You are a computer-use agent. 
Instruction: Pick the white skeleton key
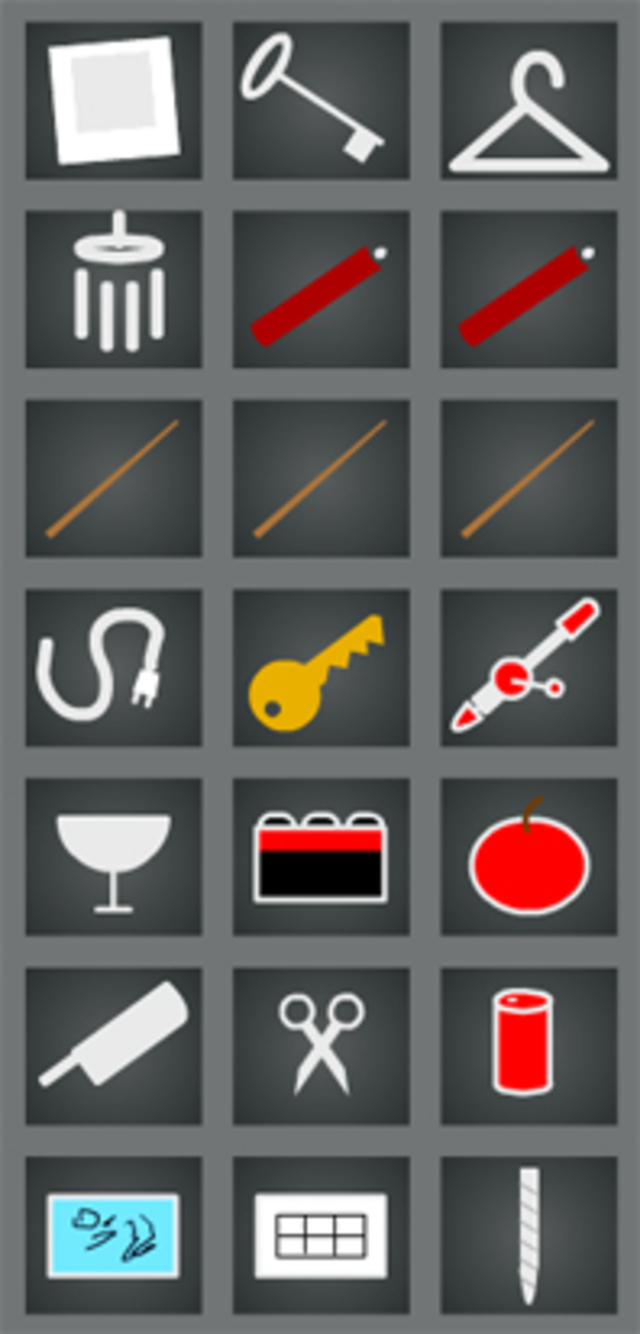coord(320,100)
